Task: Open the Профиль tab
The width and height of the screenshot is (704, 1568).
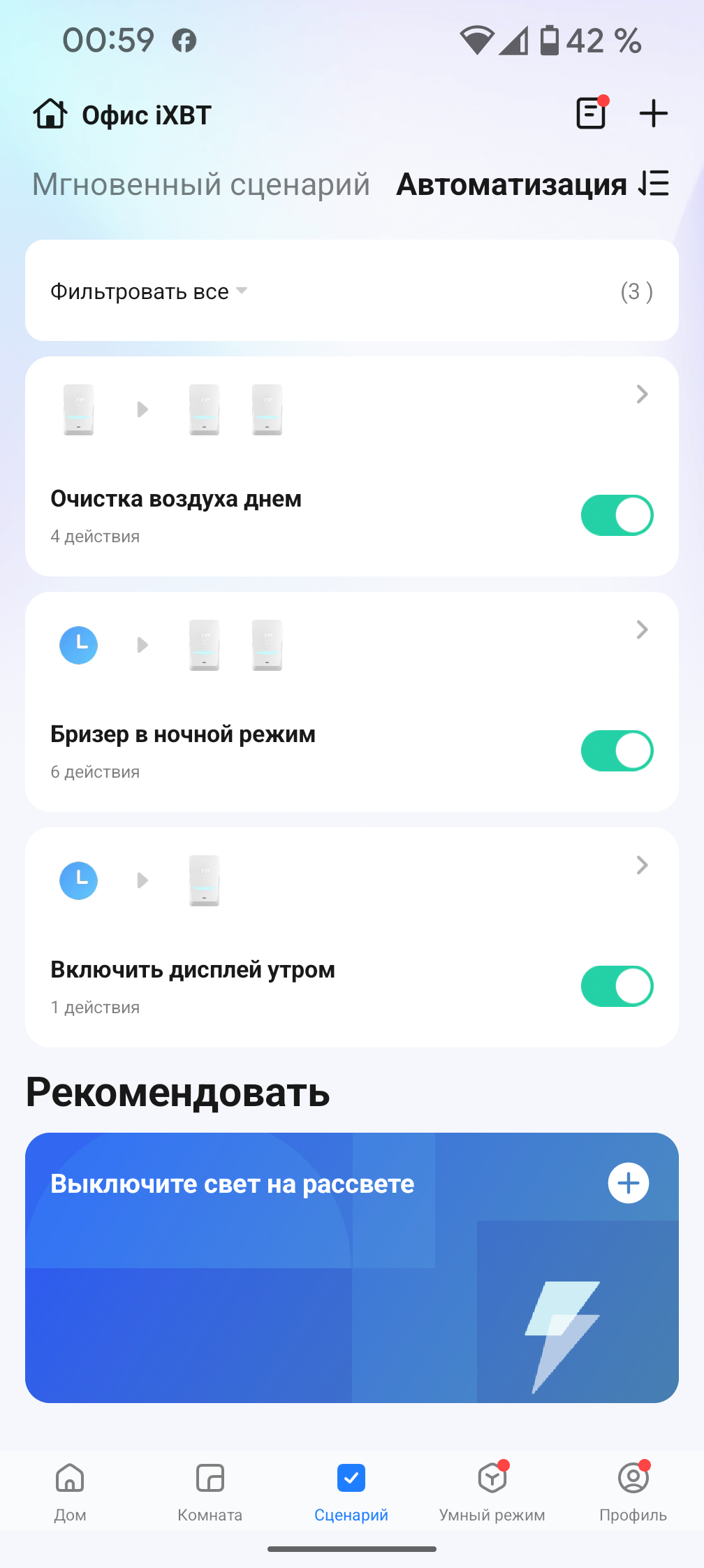Action: 633,1490
